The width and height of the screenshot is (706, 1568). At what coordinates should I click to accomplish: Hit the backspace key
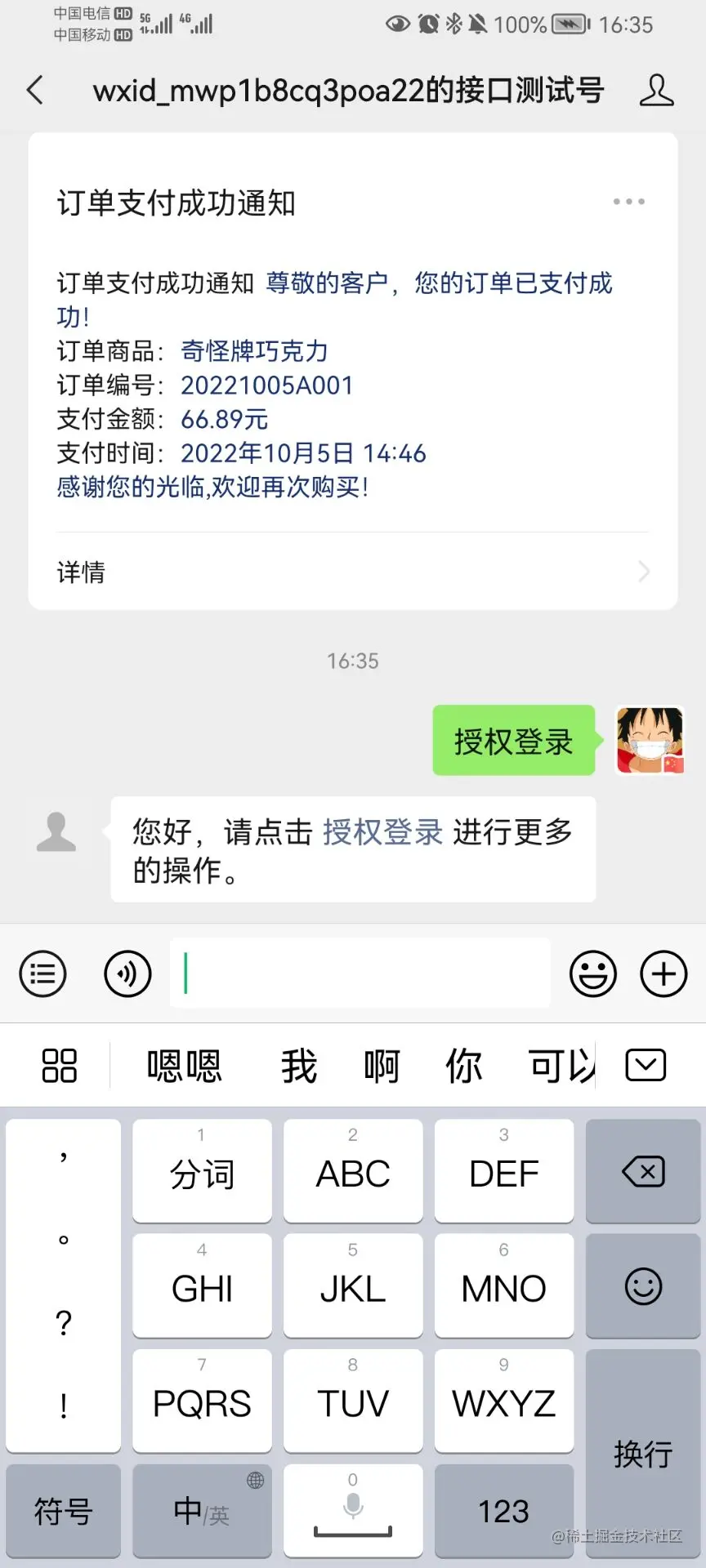coord(643,1172)
